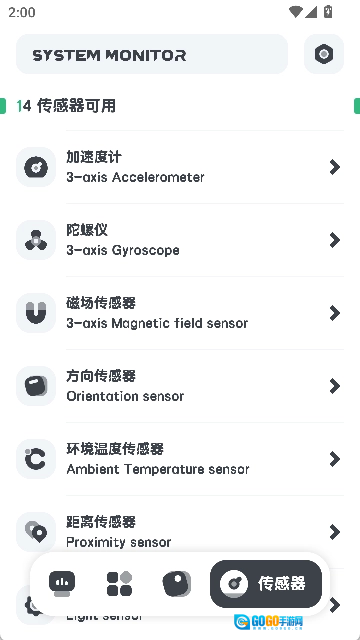Open the 加速度计 Accelerometer row
Image resolution: width=360 pixels, height=640 pixels.
point(180,167)
